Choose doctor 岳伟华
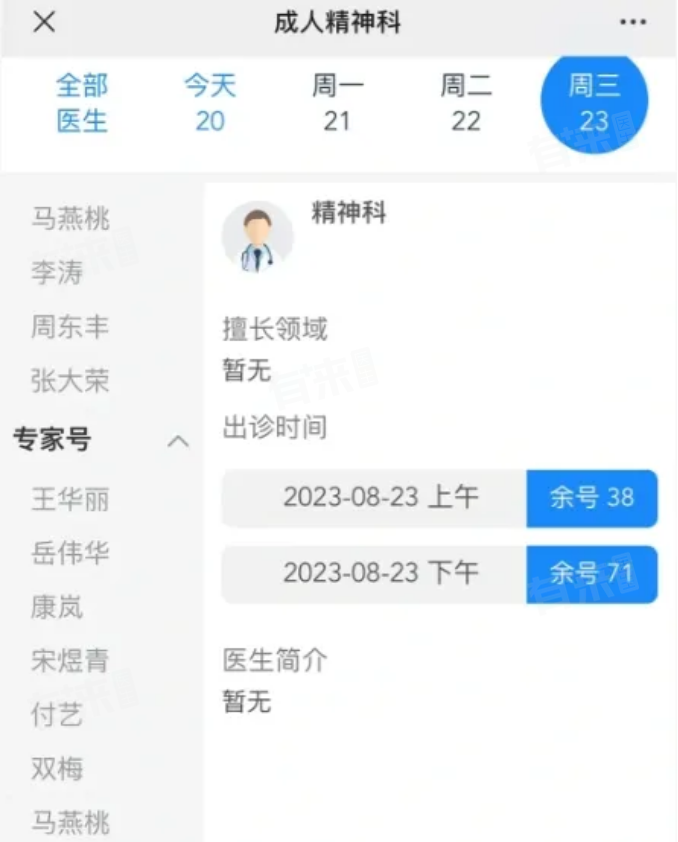678x842 pixels. (70, 553)
